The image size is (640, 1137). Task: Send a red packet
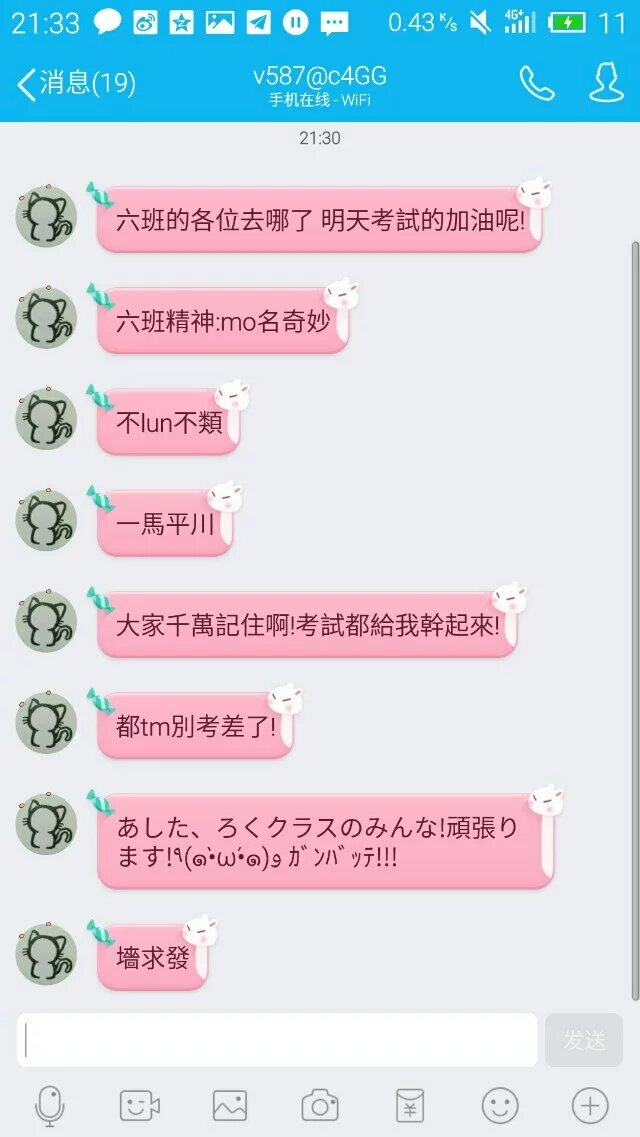pyautogui.click(x=410, y=1105)
